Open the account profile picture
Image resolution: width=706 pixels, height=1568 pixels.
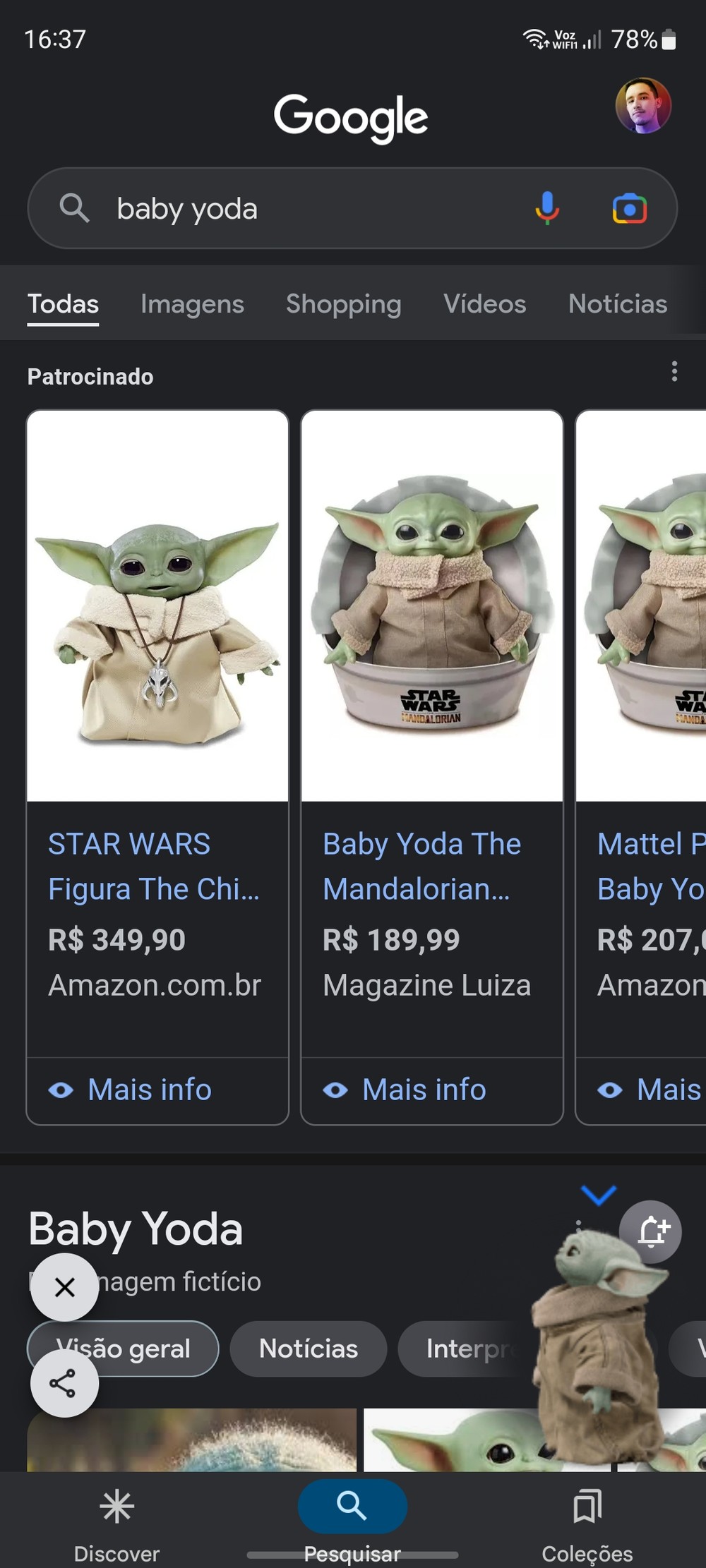(643, 106)
